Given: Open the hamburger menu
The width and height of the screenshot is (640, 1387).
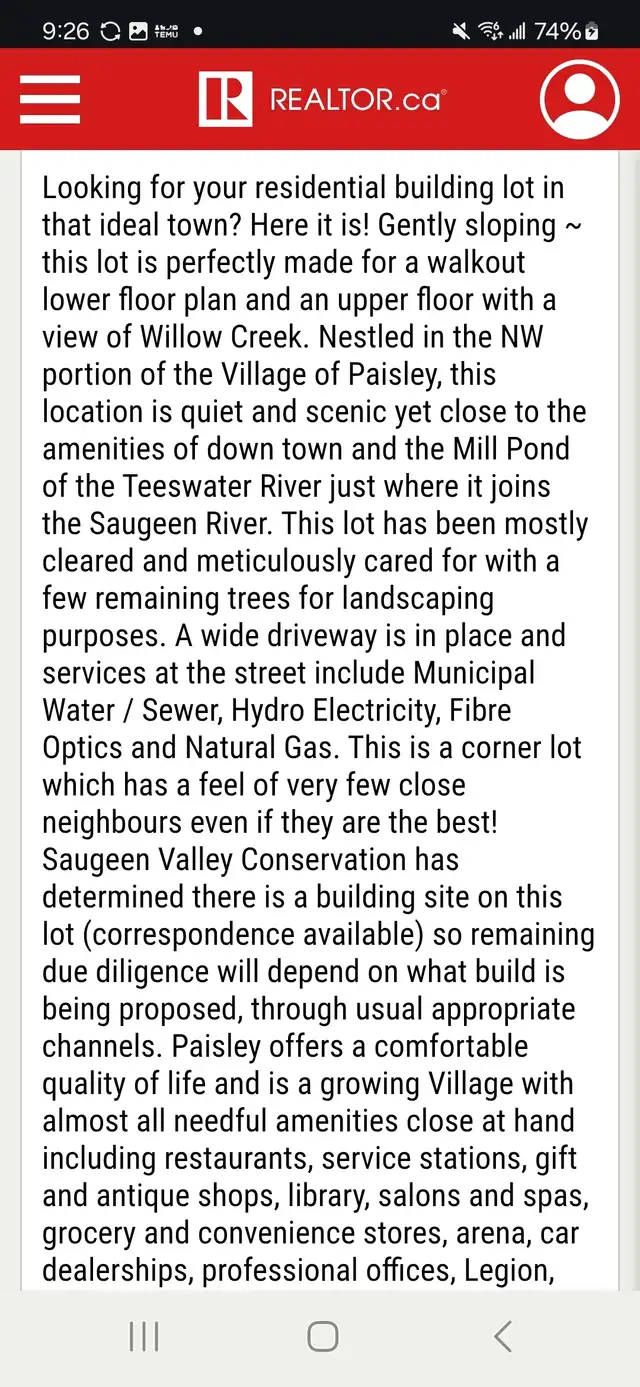Looking at the screenshot, I should (x=50, y=98).
